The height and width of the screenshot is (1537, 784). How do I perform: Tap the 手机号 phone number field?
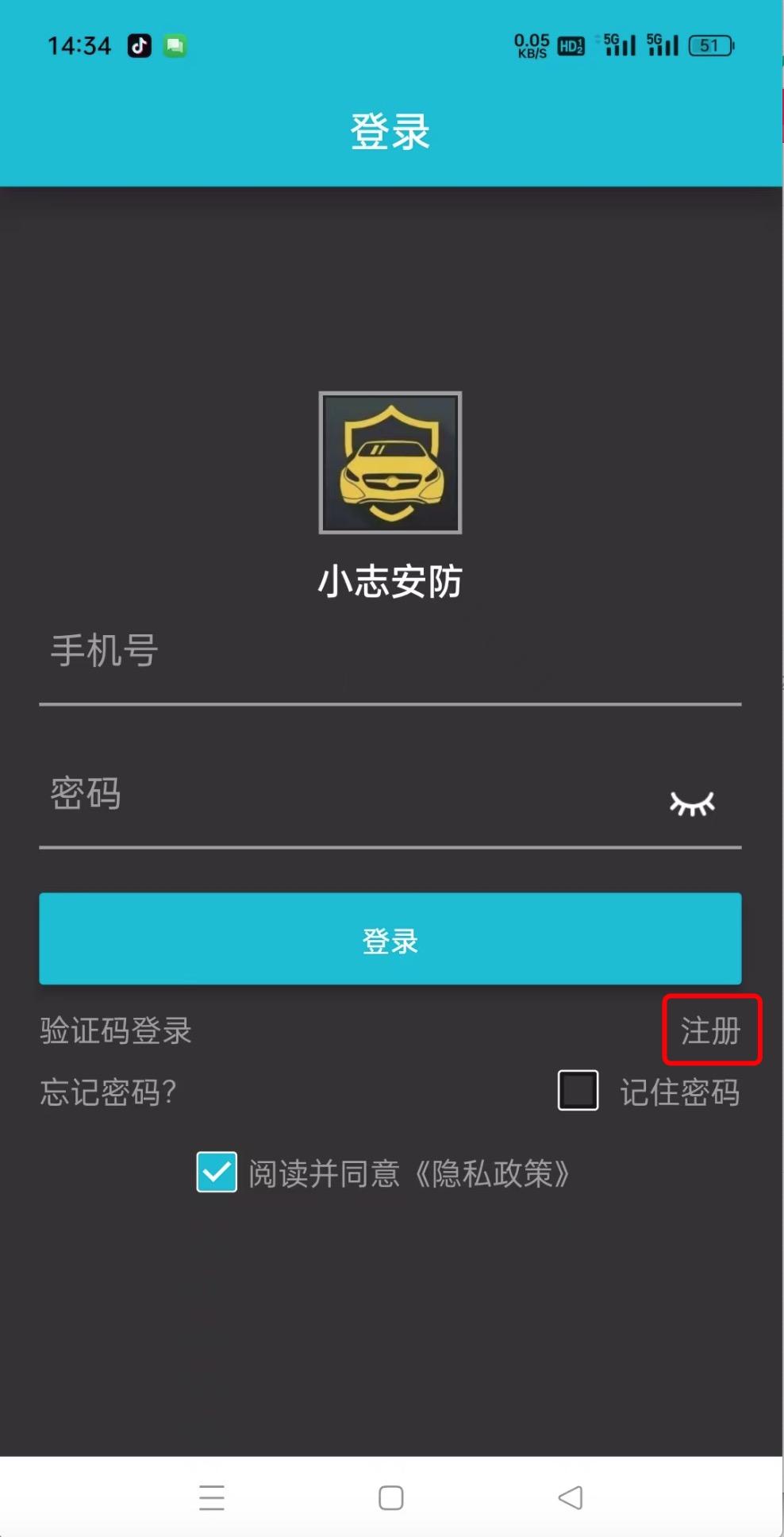[389, 653]
